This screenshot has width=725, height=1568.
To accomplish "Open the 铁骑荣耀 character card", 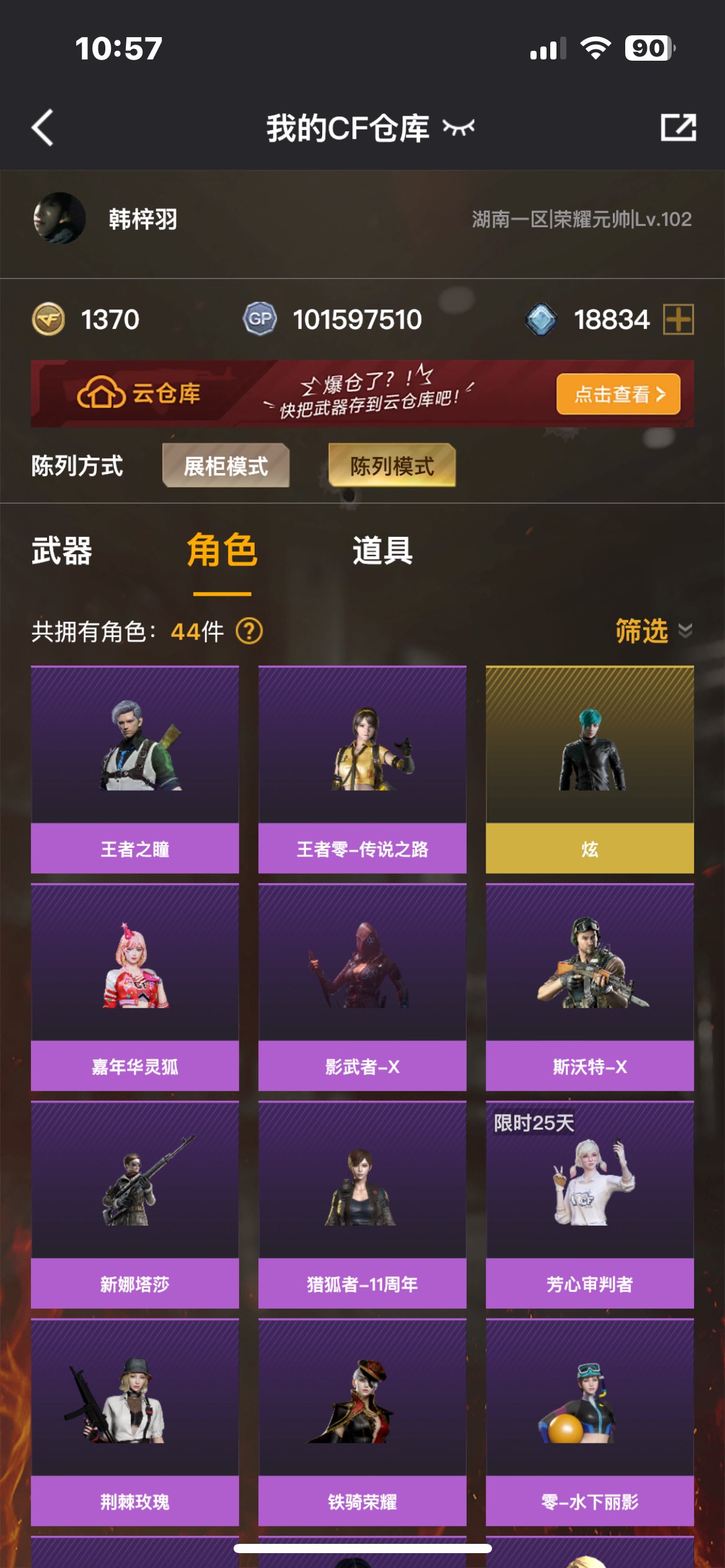I will [x=362, y=1422].
